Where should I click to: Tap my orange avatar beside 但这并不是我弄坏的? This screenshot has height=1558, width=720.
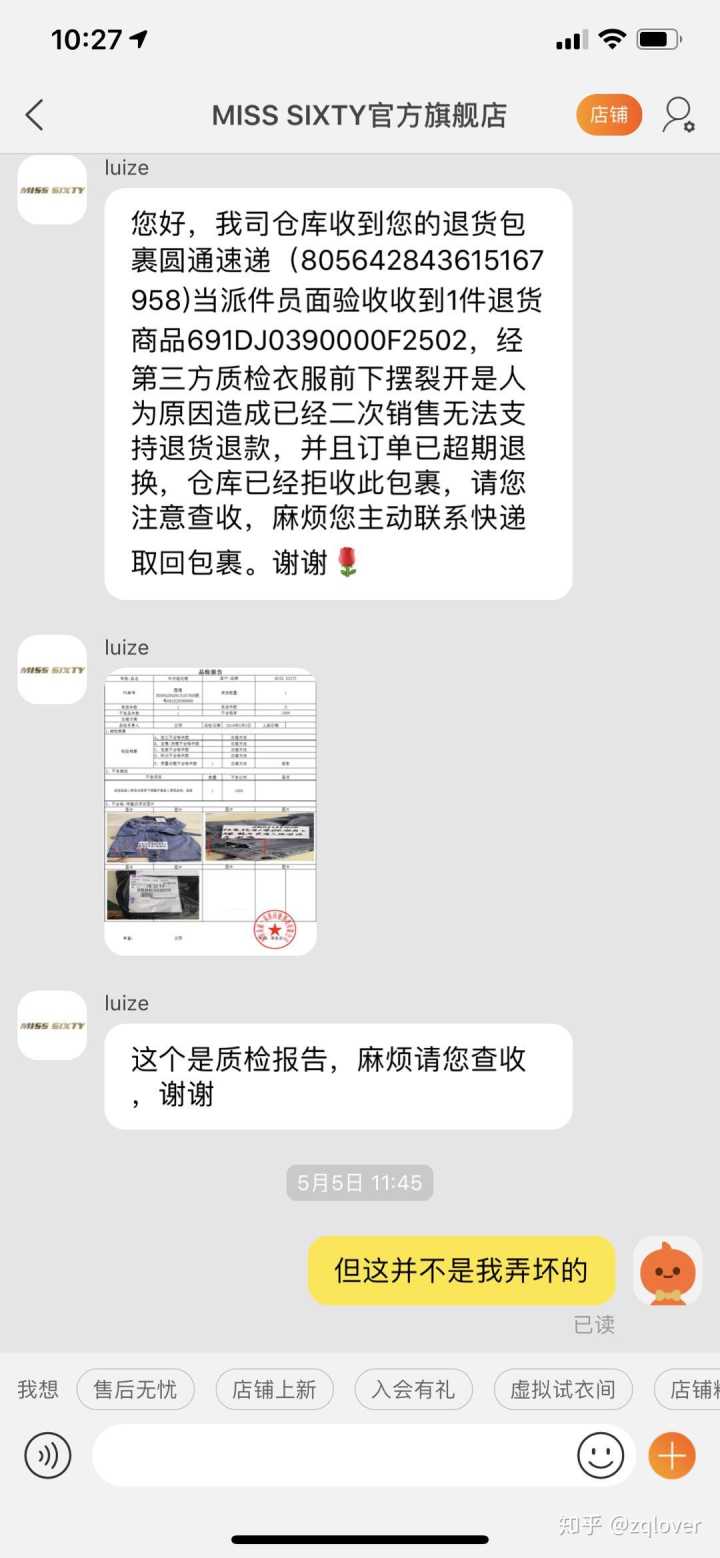click(668, 1271)
